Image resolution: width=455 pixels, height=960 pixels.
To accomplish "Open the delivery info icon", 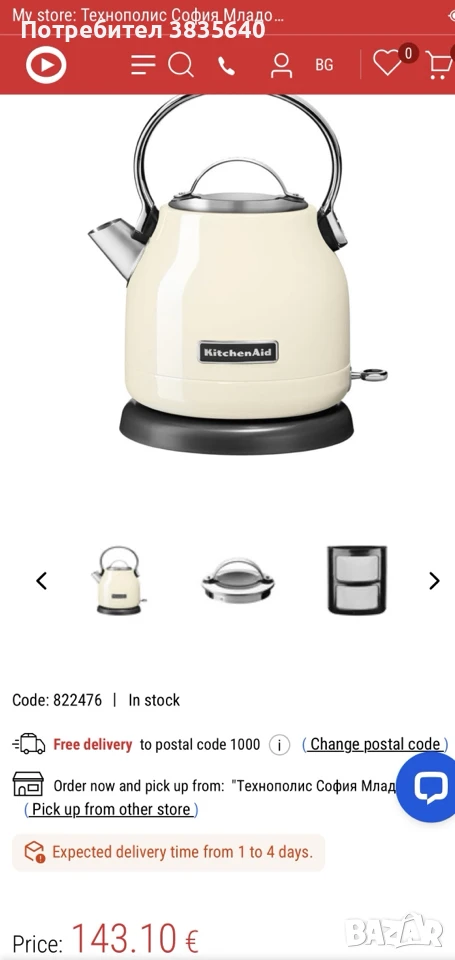I will pos(279,745).
